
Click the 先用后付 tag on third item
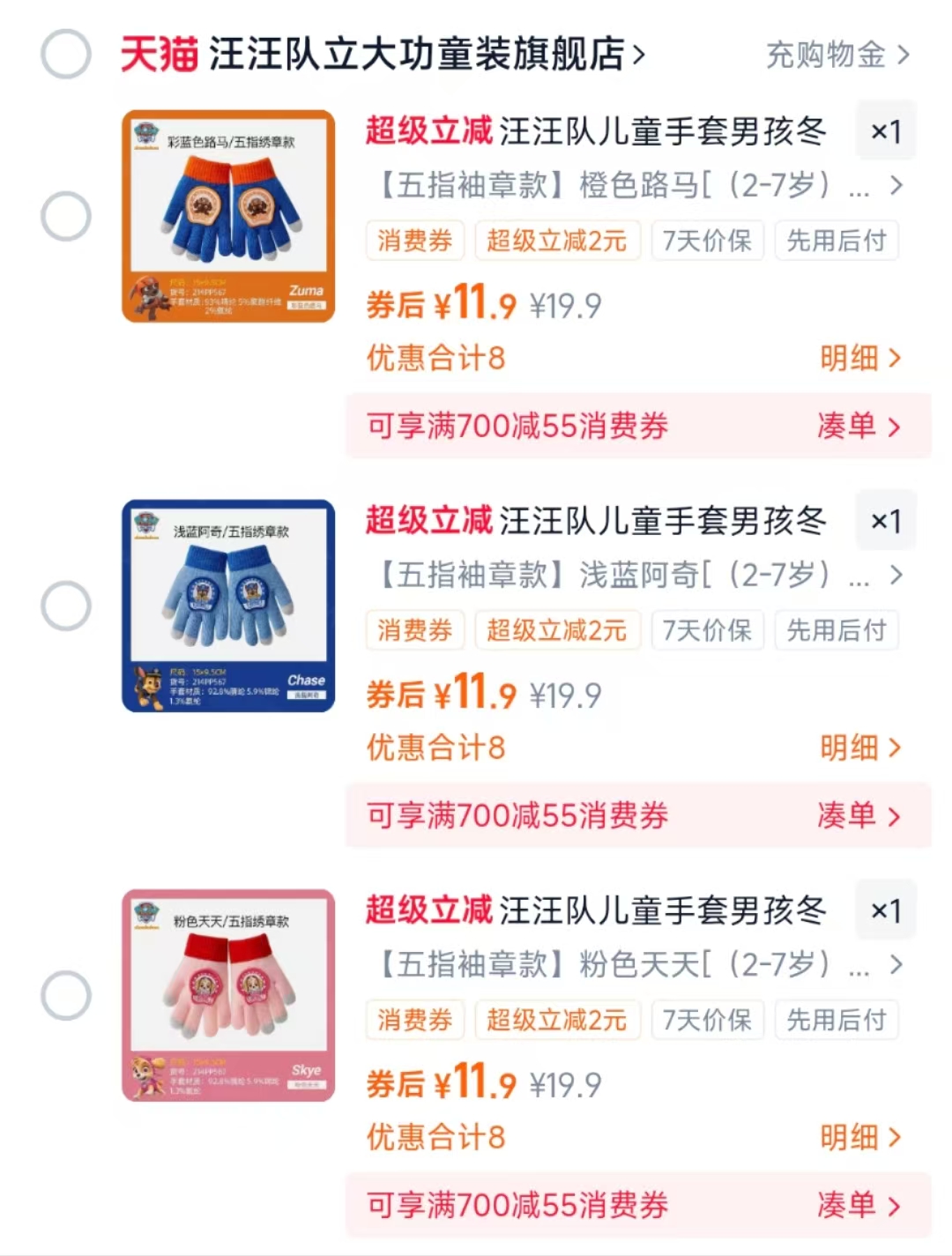coord(836,1020)
